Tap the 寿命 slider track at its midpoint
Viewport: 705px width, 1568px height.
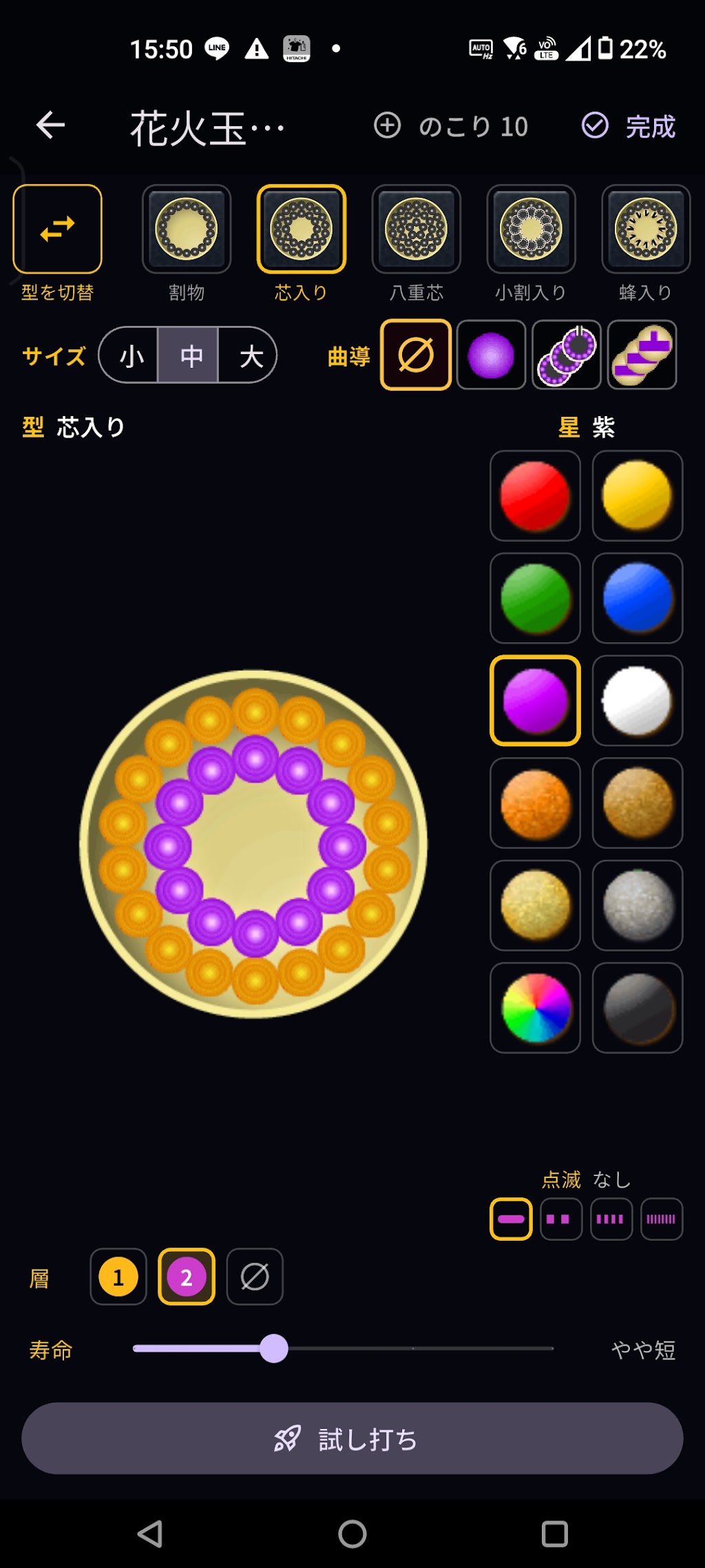tap(344, 1348)
